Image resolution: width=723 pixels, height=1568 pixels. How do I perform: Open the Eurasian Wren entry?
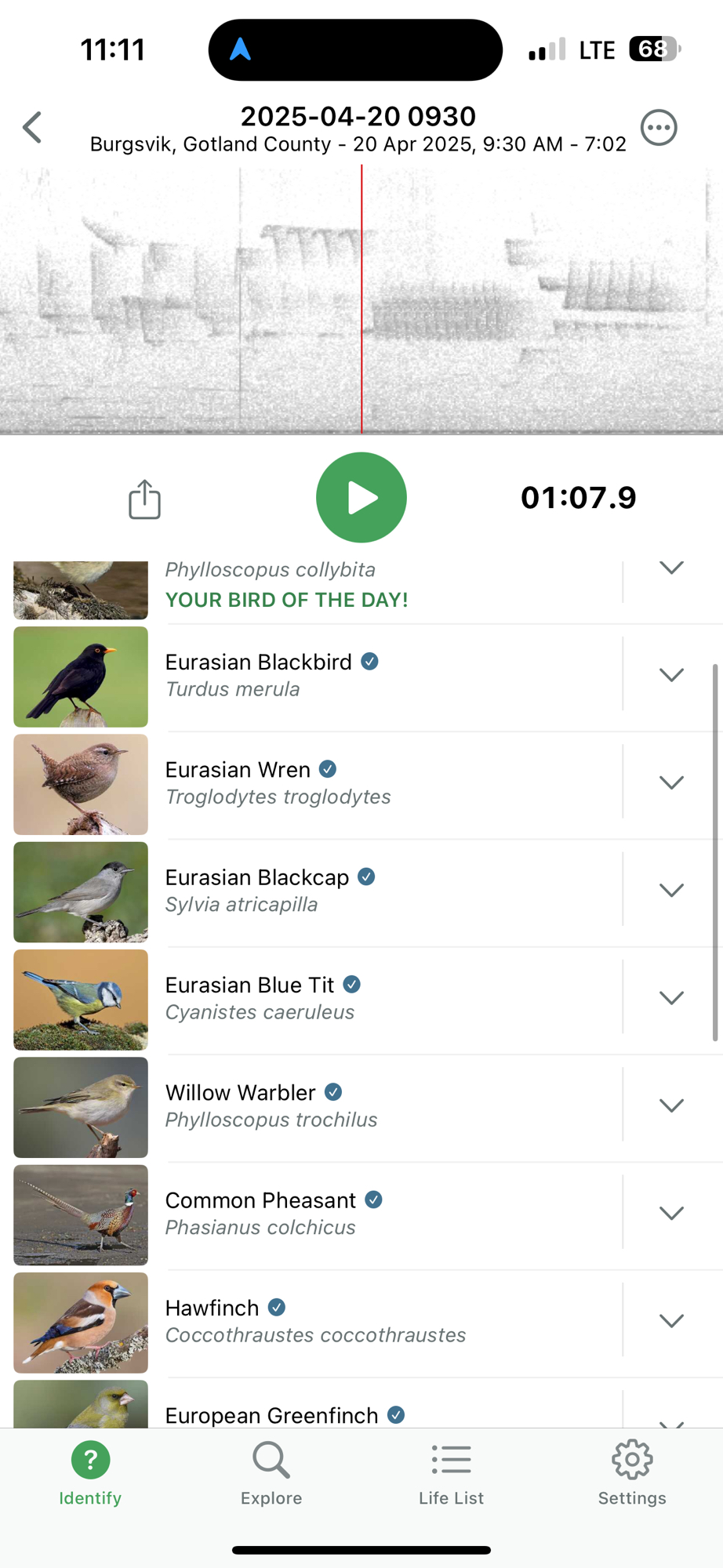(x=314, y=782)
